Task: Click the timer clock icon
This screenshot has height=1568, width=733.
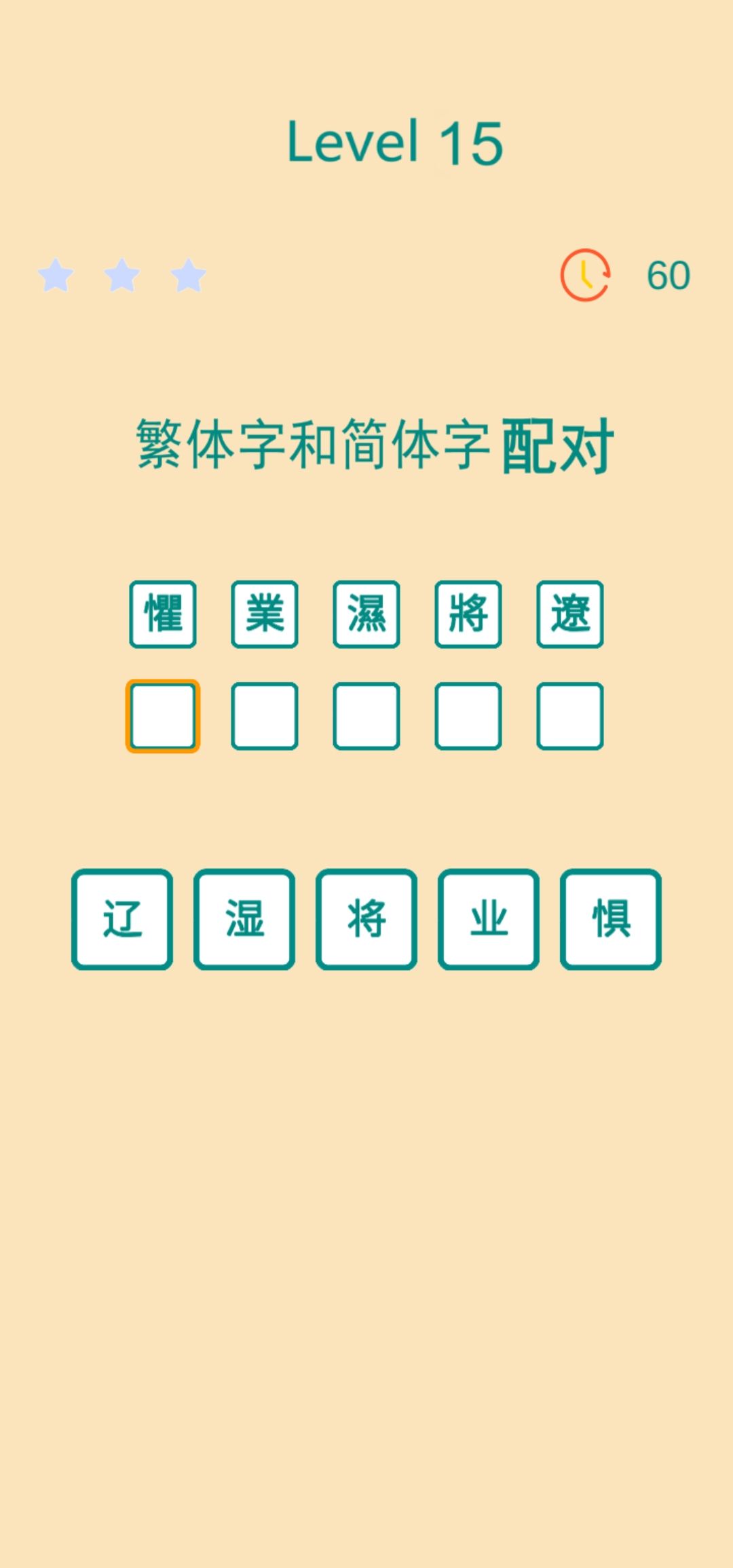Action: [x=586, y=276]
